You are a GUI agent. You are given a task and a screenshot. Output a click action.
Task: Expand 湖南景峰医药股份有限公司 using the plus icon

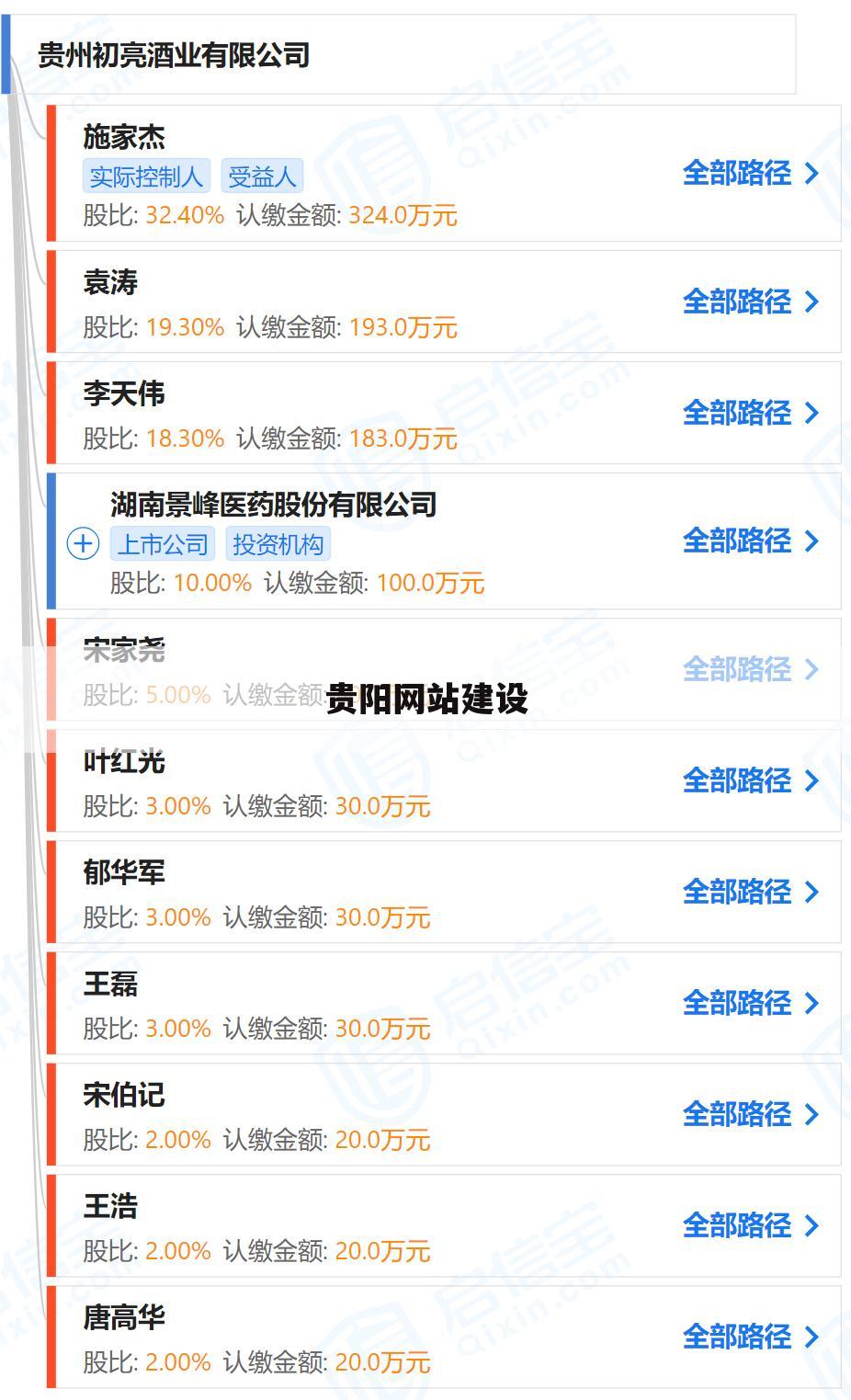(84, 542)
